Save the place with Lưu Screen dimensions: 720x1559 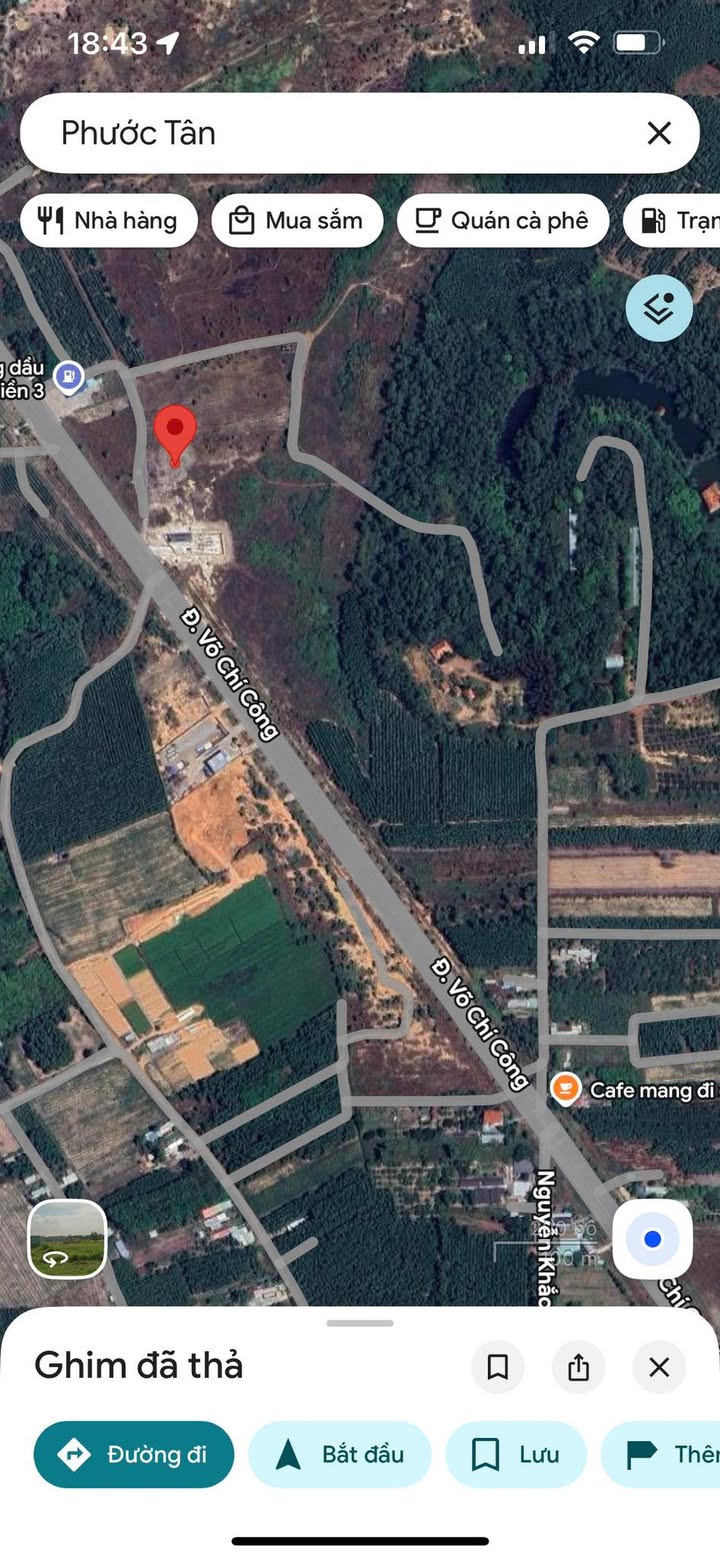[x=515, y=1454]
